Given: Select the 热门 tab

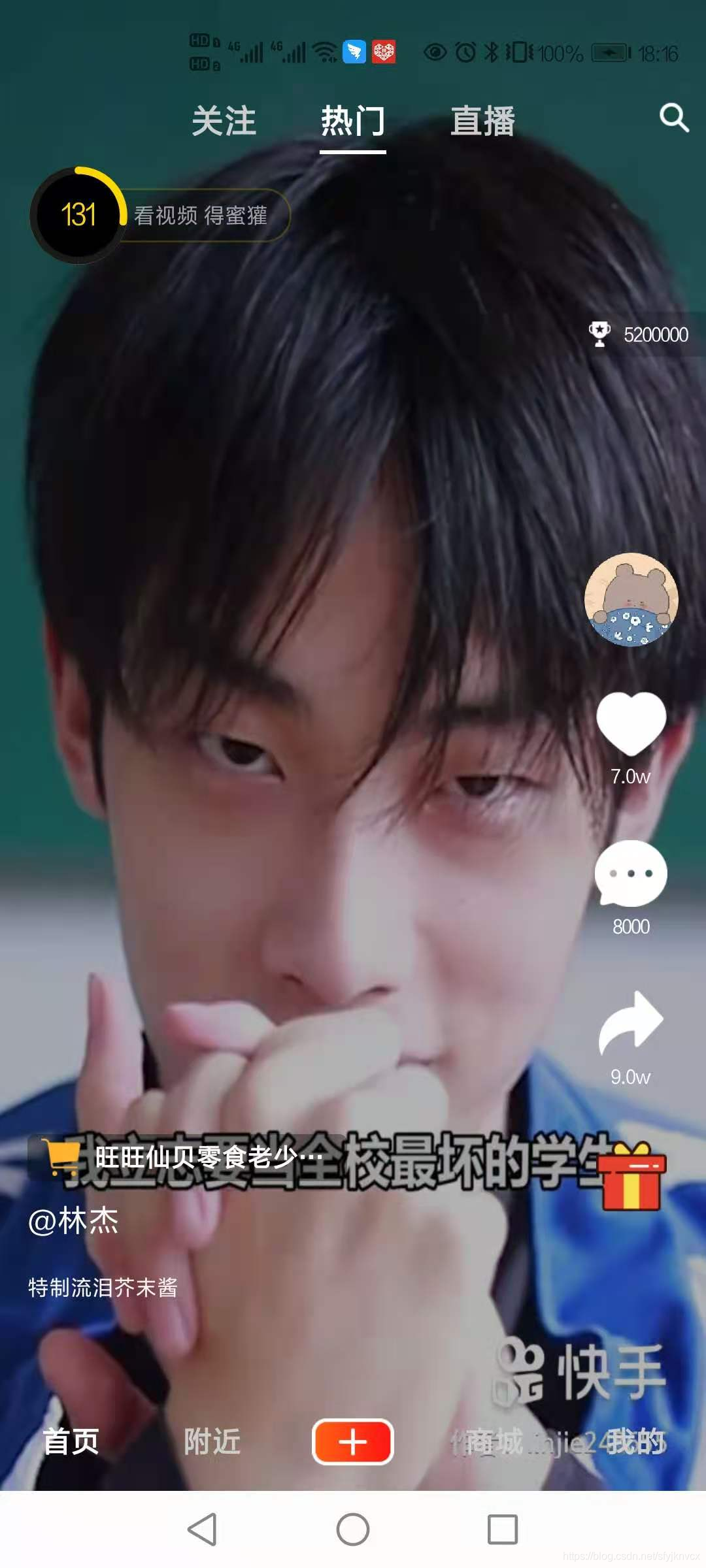Looking at the screenshot, I should [x=352, y=122].
